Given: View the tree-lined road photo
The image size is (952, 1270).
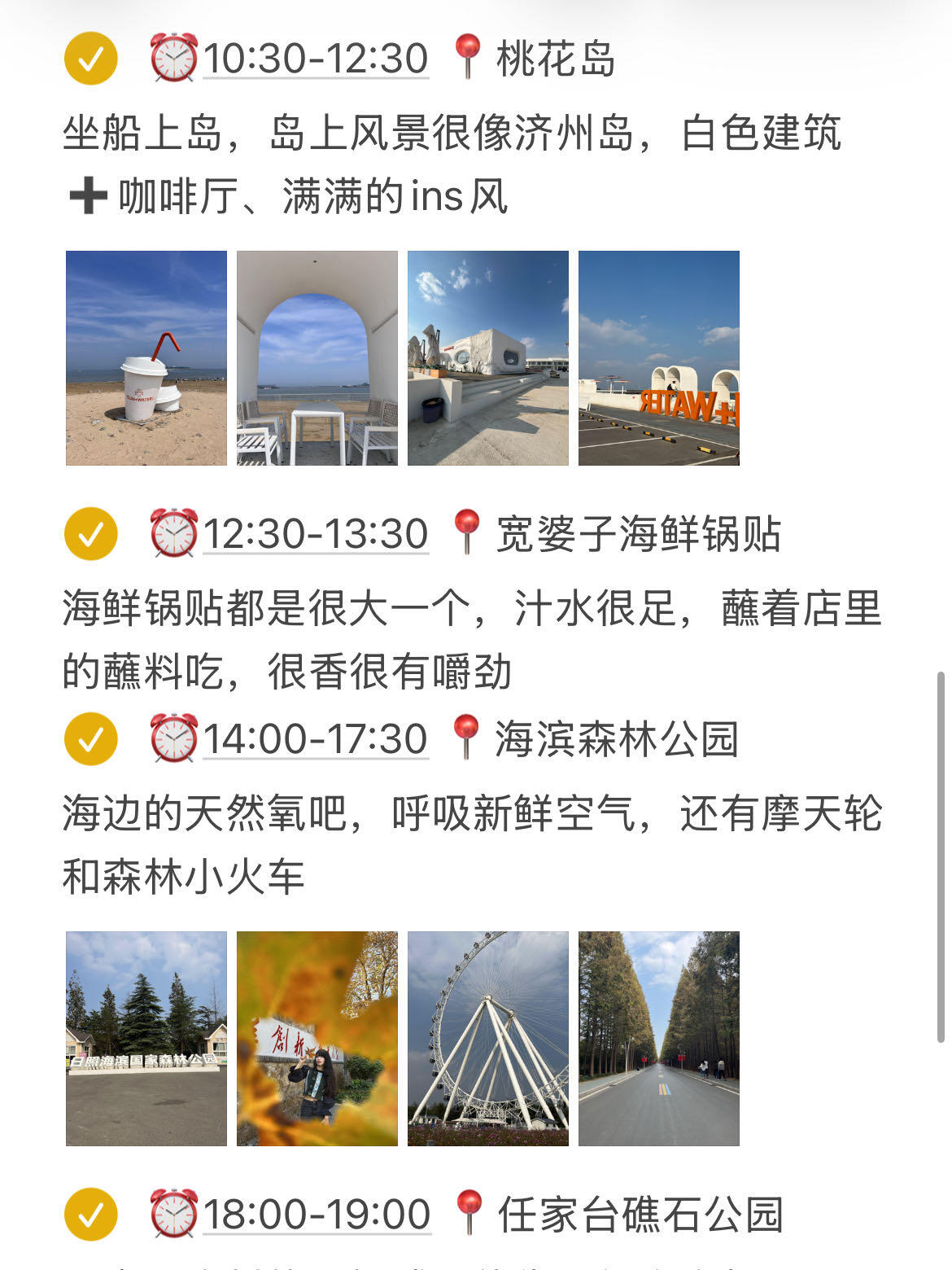Looking at the screenshot, I should click(x=659, y=1039).
